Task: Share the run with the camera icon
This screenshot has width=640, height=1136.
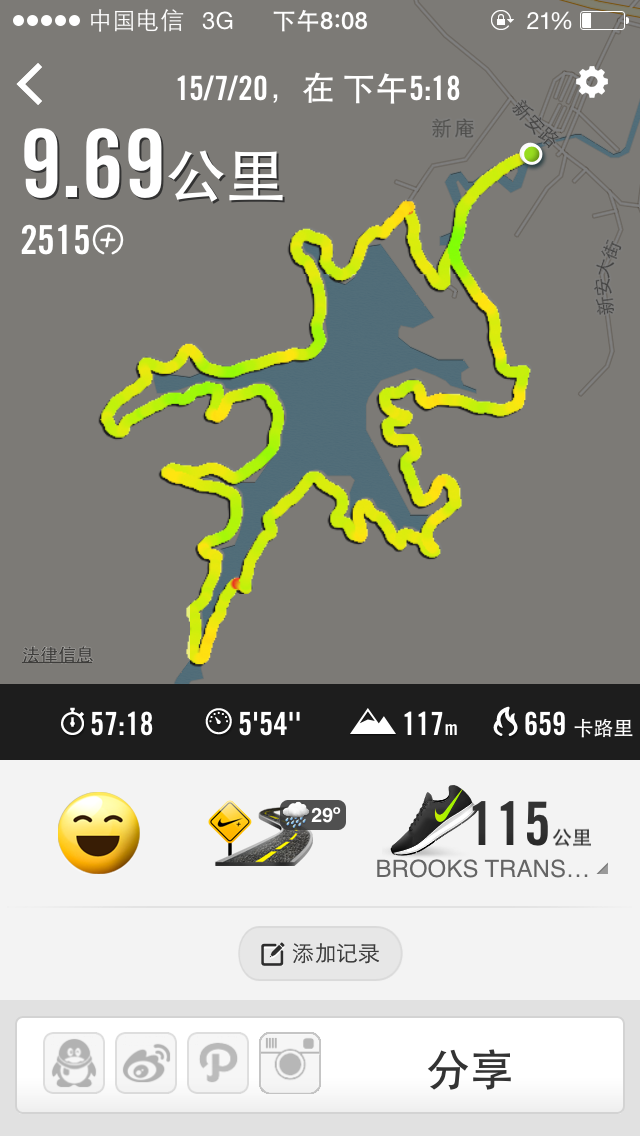Action: 290,1063
